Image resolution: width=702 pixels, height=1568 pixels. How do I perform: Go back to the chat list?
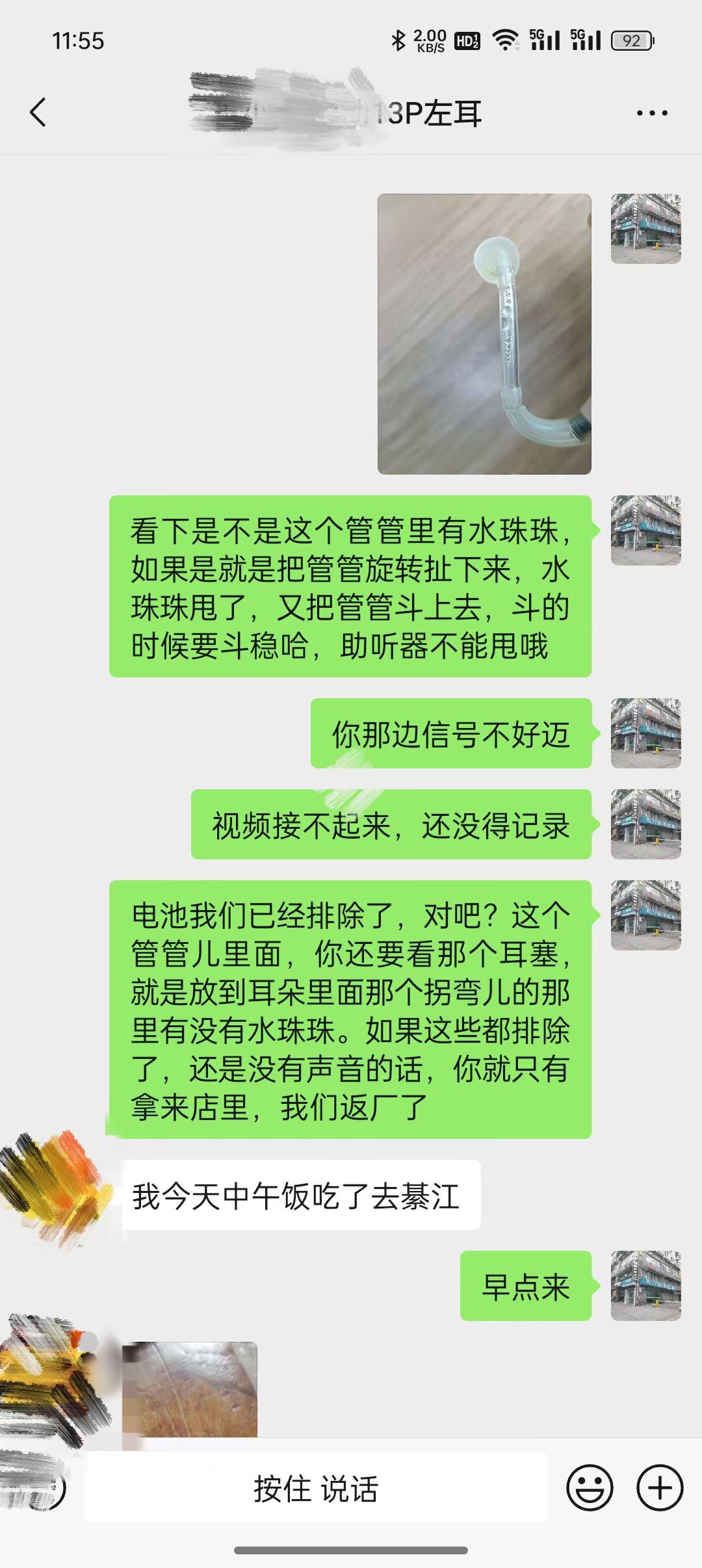pyautogui.click(x=39, y=112)
